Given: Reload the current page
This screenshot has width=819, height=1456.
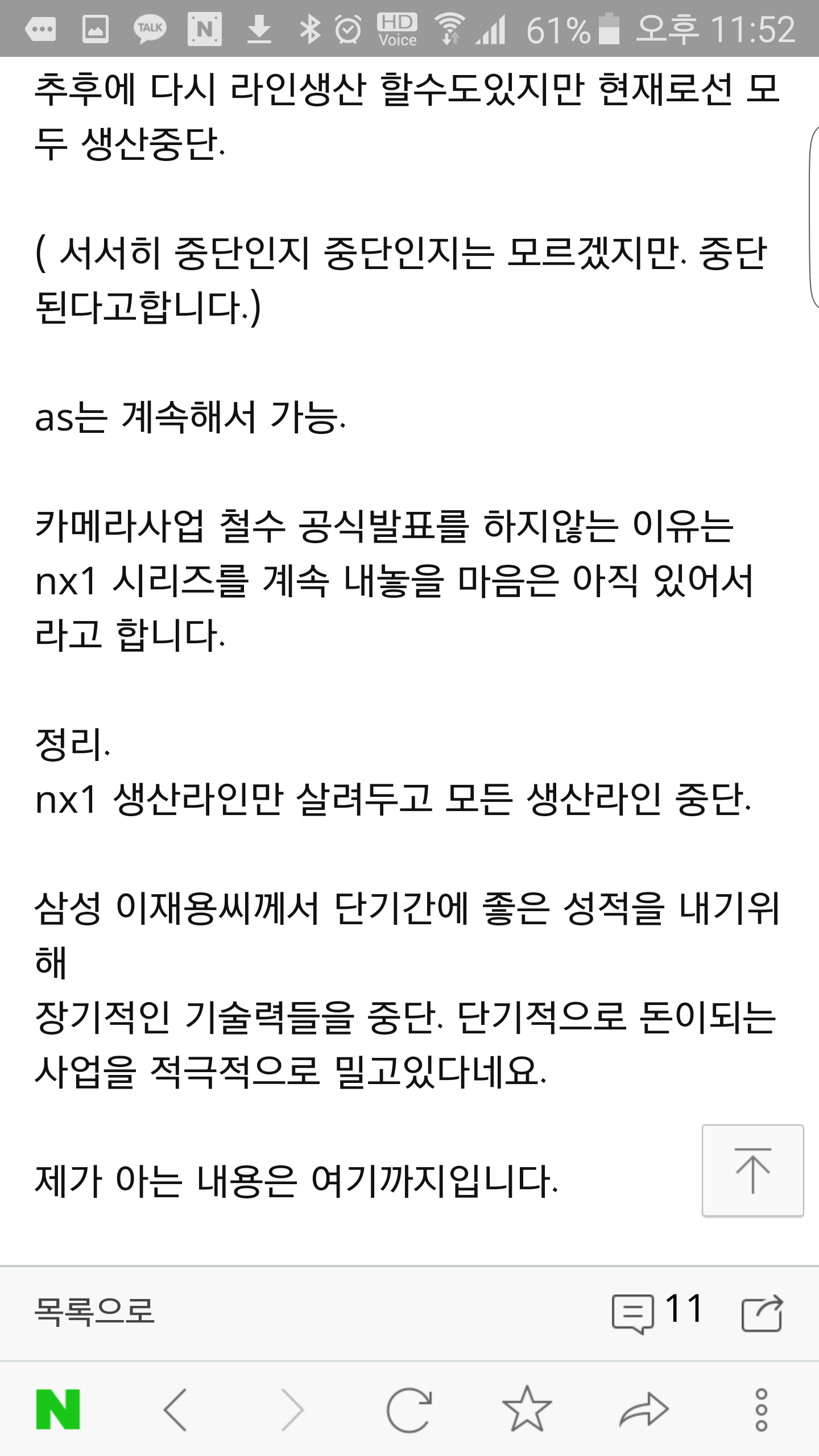Looking at the screenshot, I should tap(409, 1409).
